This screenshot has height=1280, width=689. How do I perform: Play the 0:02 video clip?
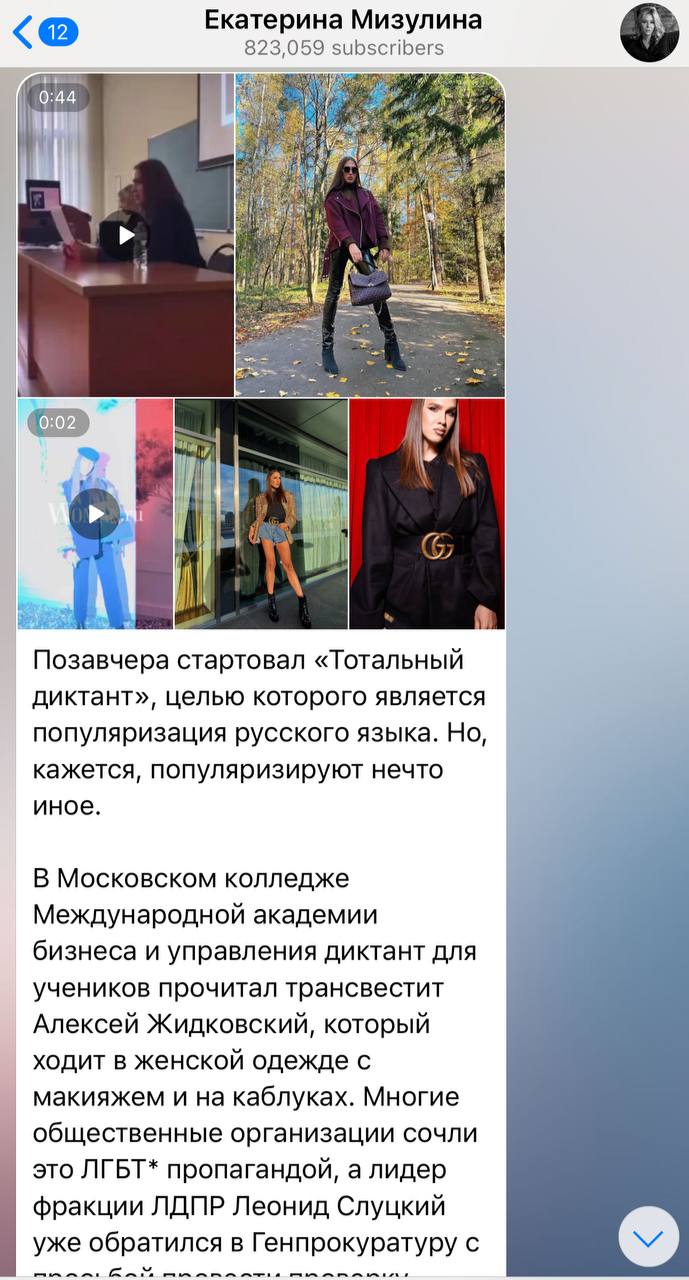(95, 514)
